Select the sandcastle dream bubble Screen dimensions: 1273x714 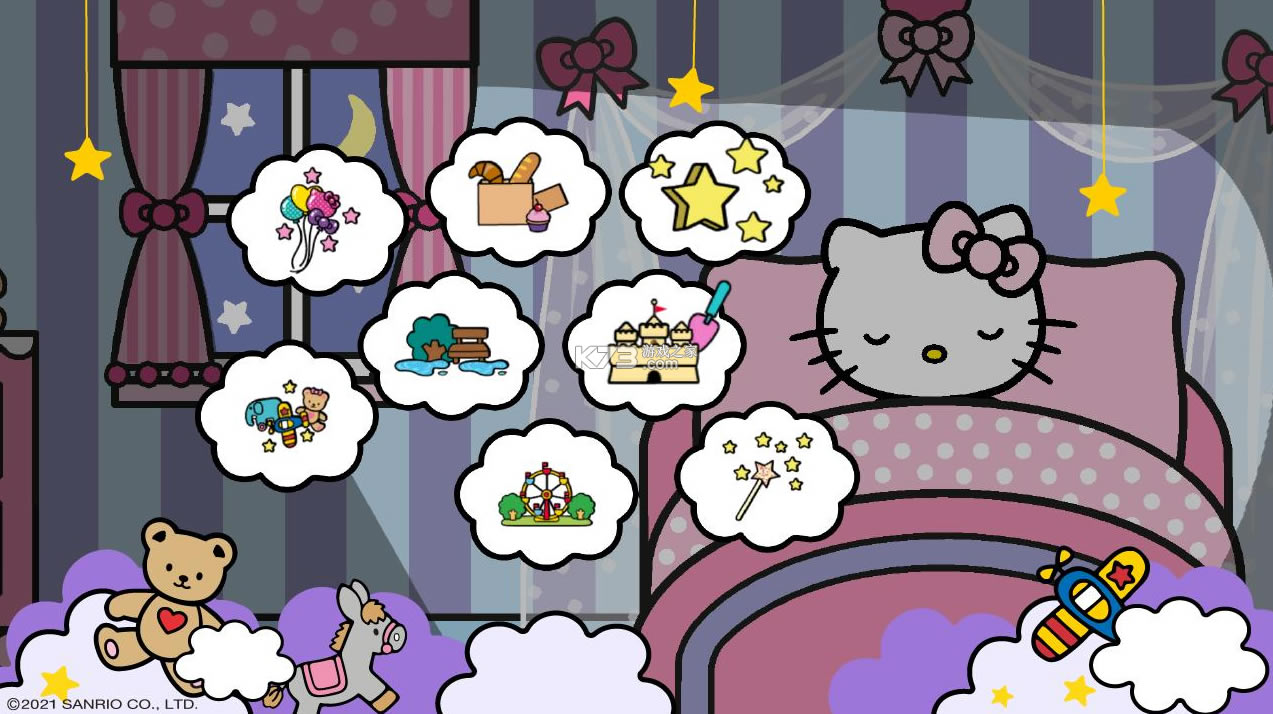[655, 340]
